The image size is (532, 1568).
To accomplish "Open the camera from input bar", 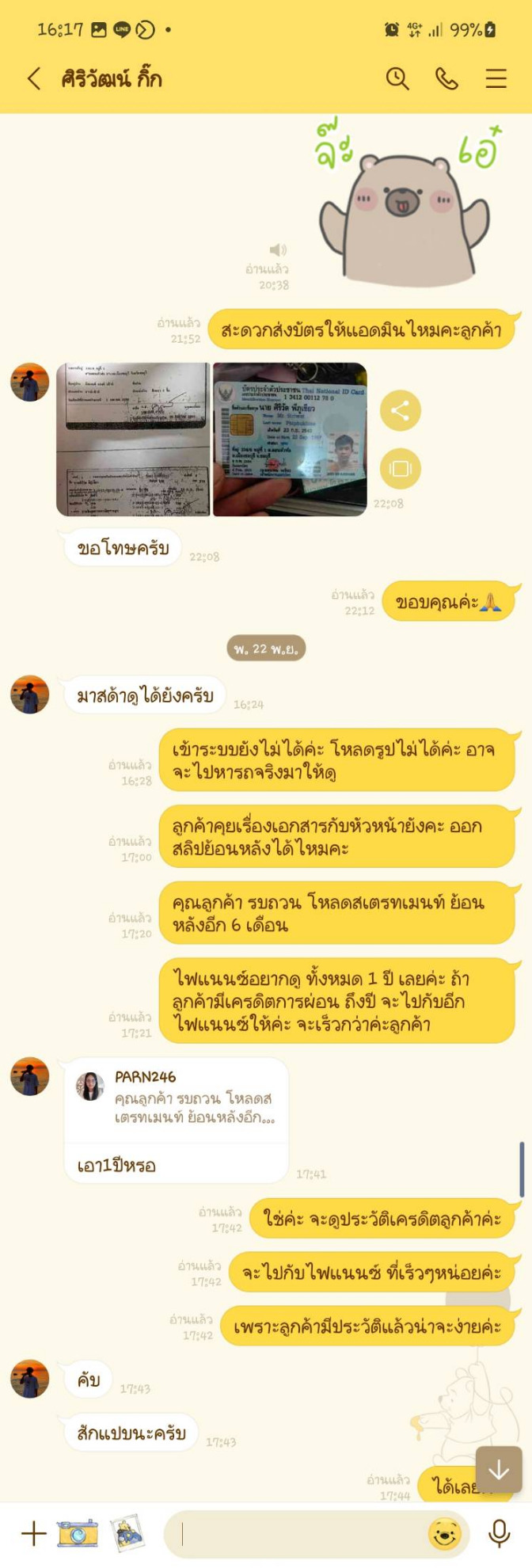I will pyautogui.click(x=78, y=1534).
